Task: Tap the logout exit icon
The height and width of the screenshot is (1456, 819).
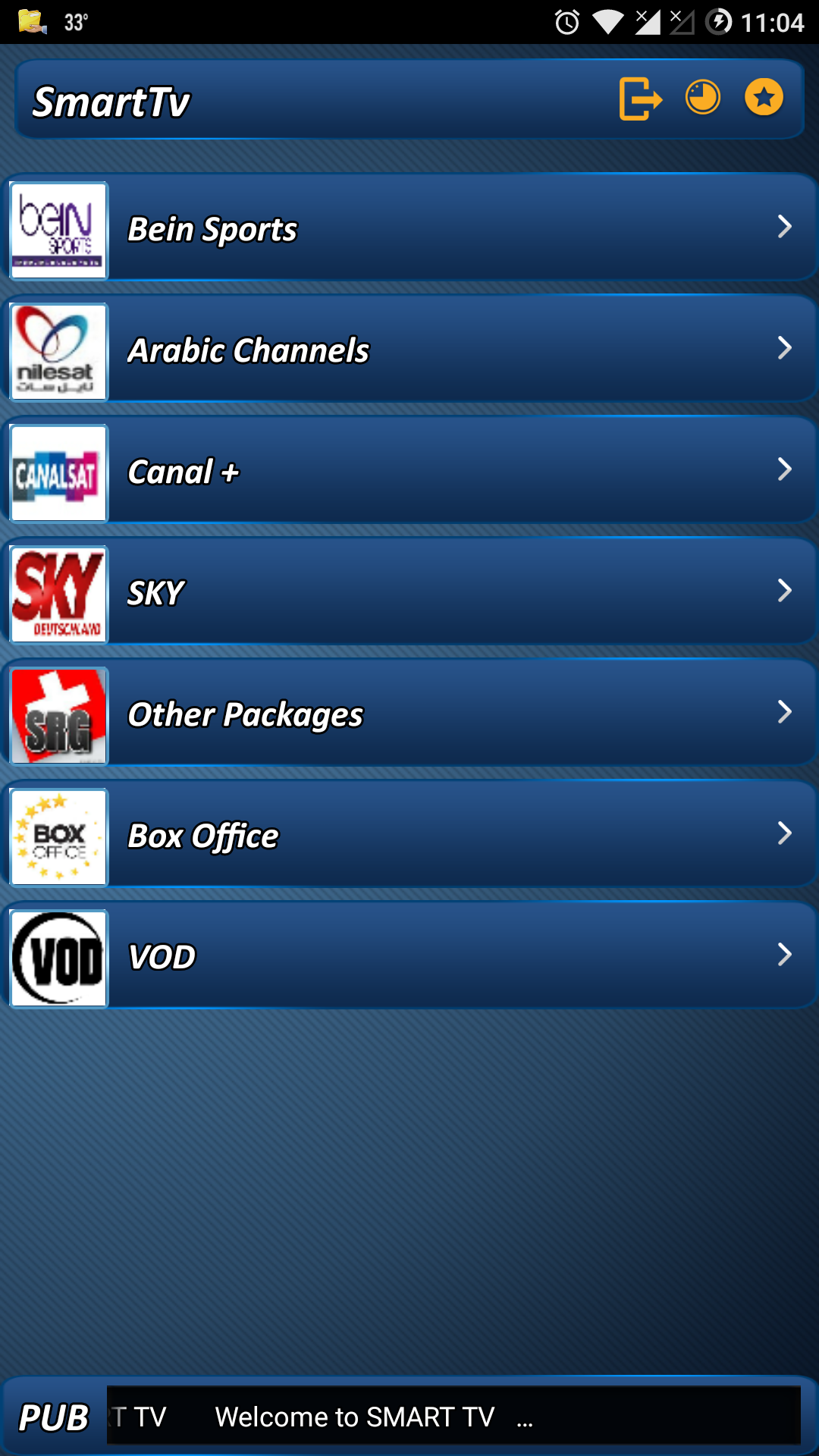Action: coord(641,99)
